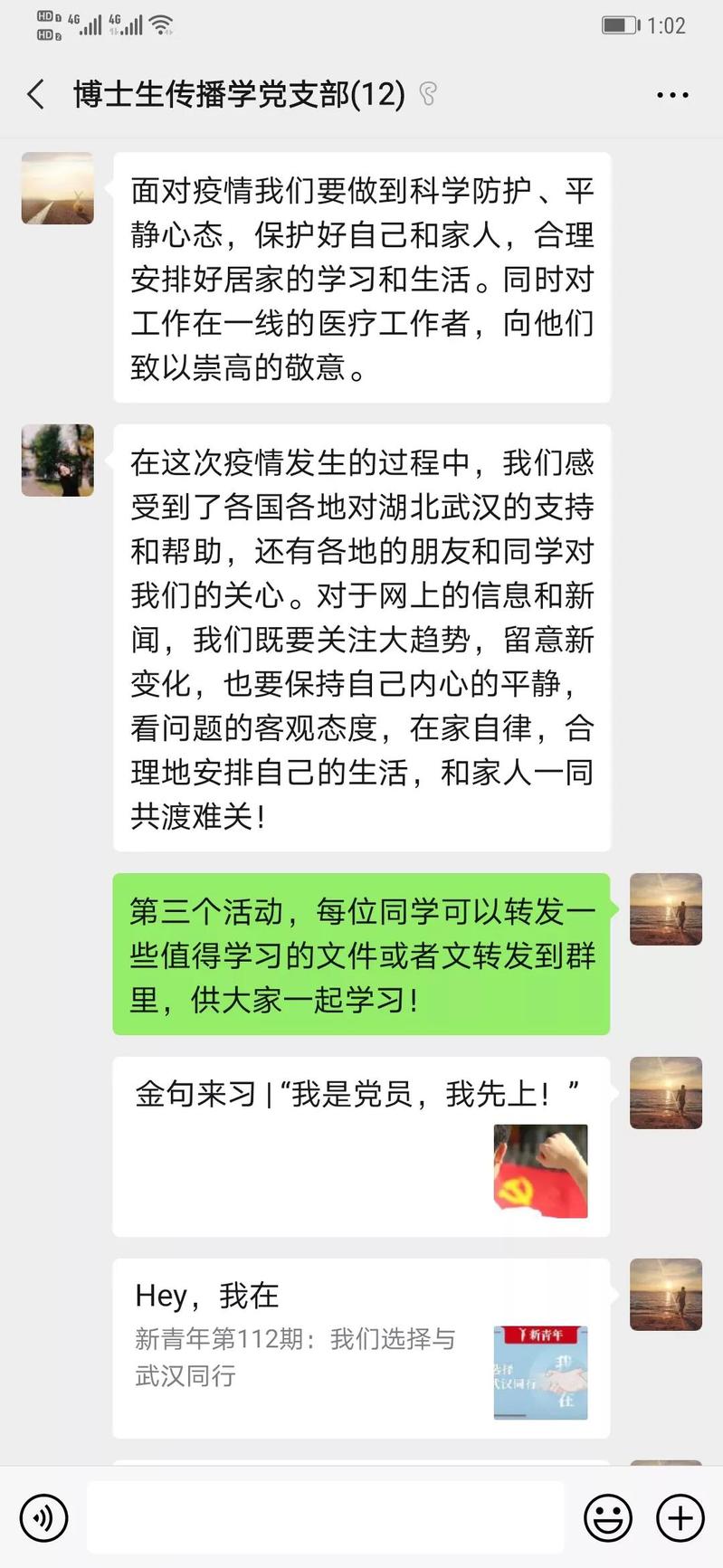Screen dimensions: 723x1568
Task: Open the shared article "金句来习 | 我是党员，我先上"
Action: coord(360,1146)
